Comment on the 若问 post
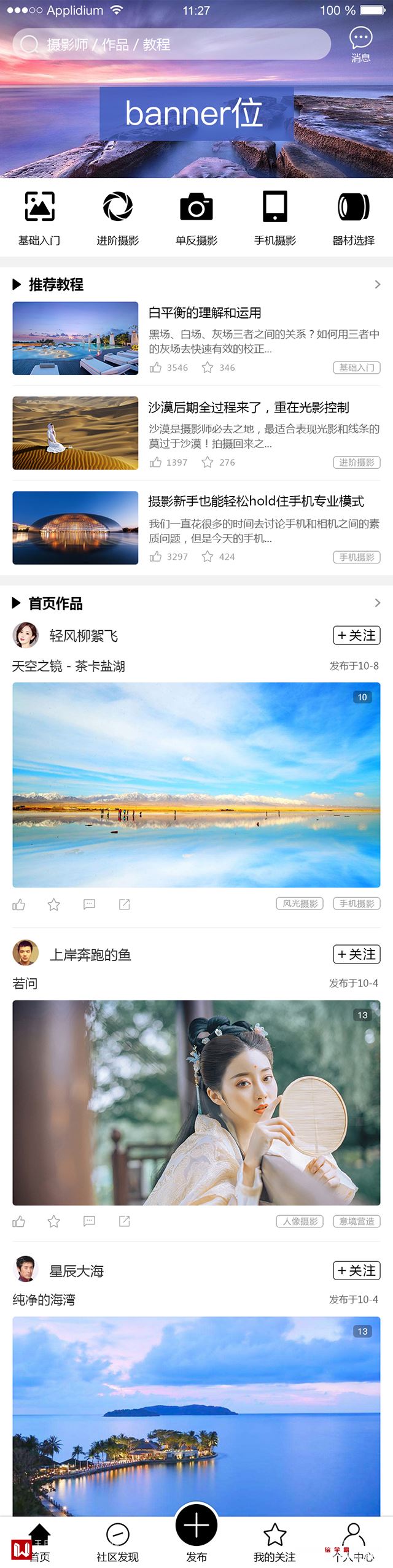Image resolution: width=393 pixels, height=1568 pixels. pos(89,1221)
